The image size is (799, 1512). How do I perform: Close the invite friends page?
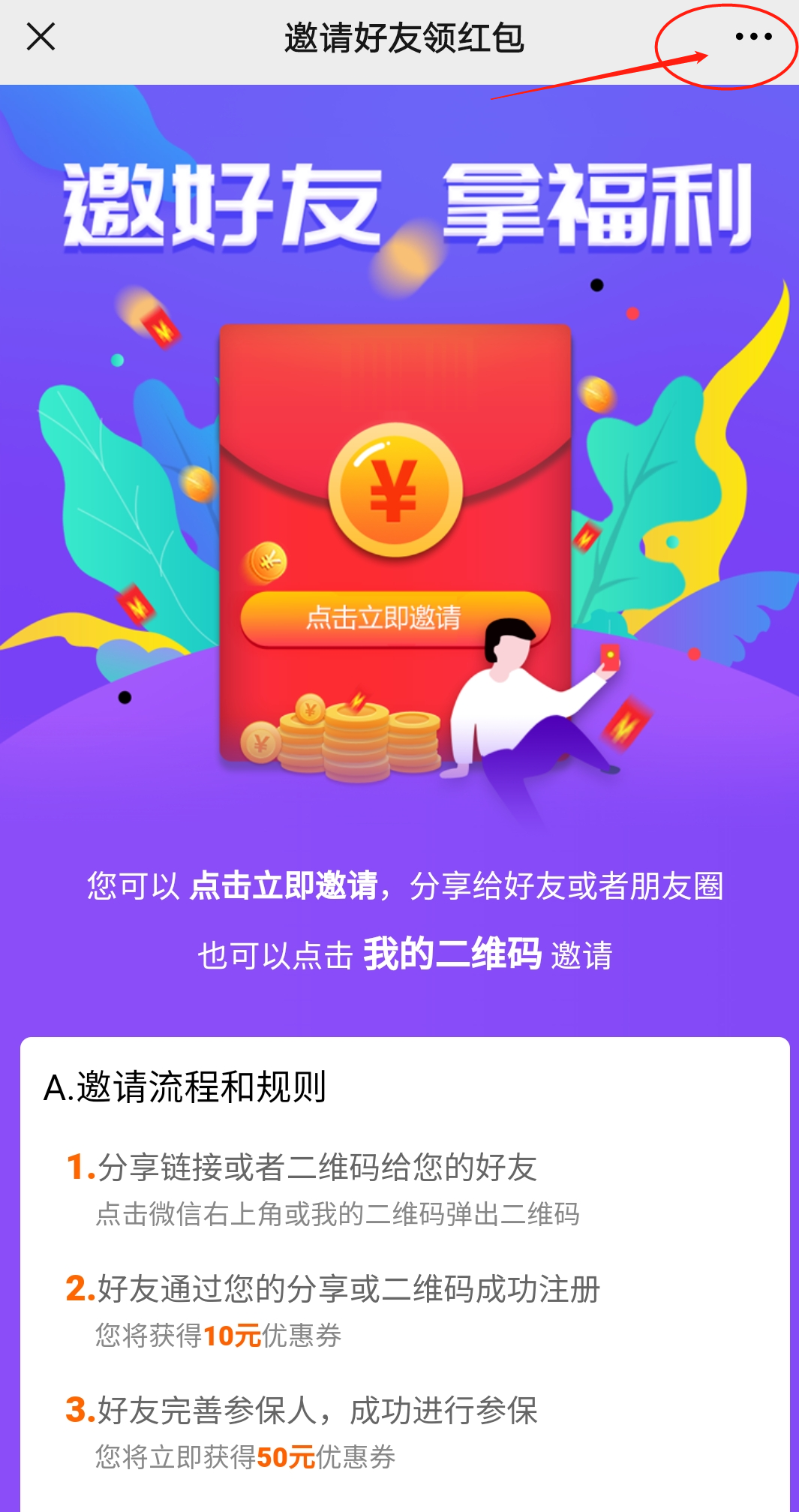tap(41, 37)
